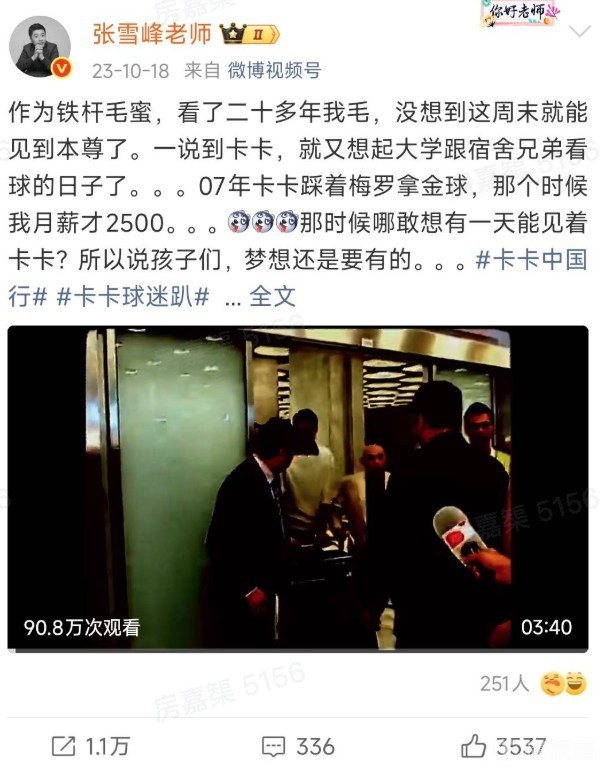Viewport: 606px width, 772px height.
Task: Open hashtag #卡卡球迷趴#
Action: point(133,296)
